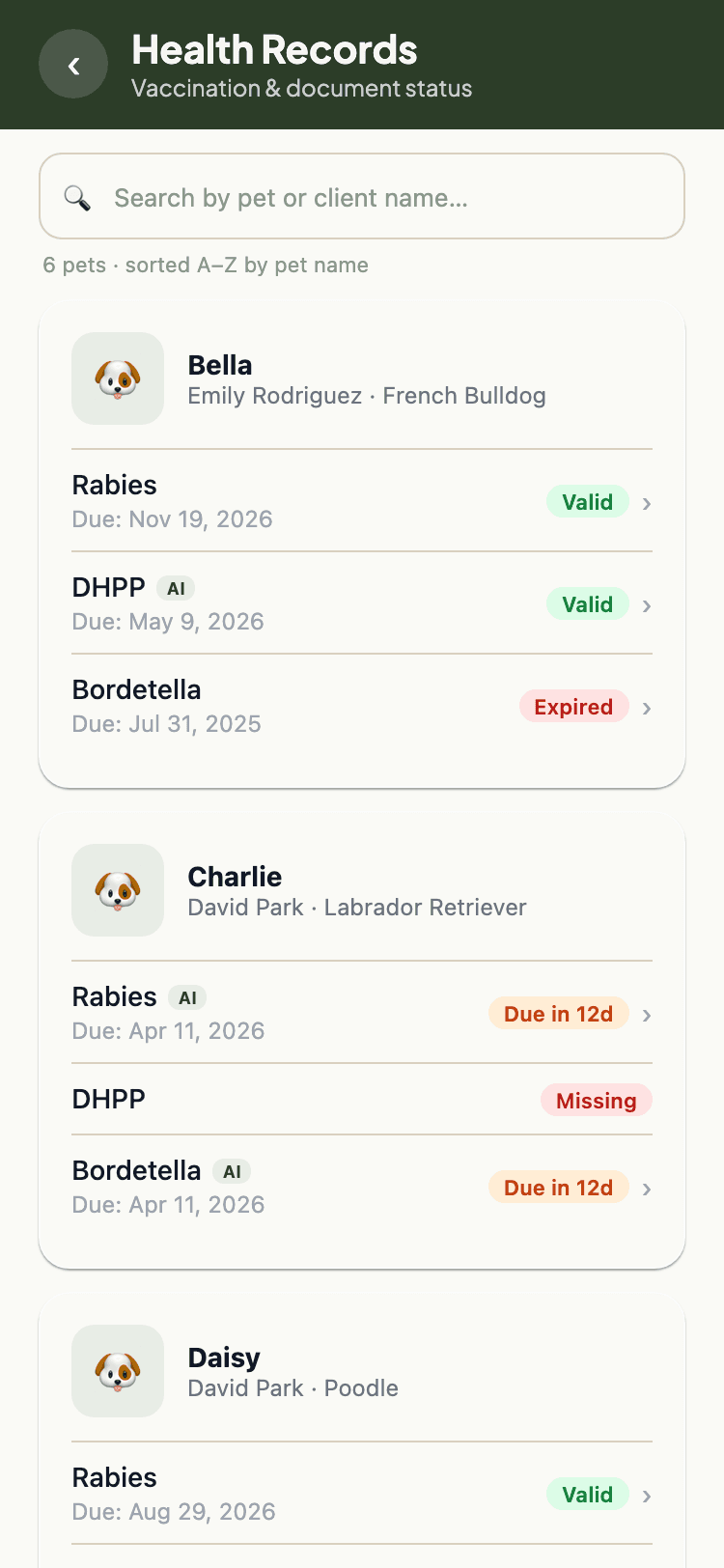Click the pet name Daisy

coord(224,1357)
